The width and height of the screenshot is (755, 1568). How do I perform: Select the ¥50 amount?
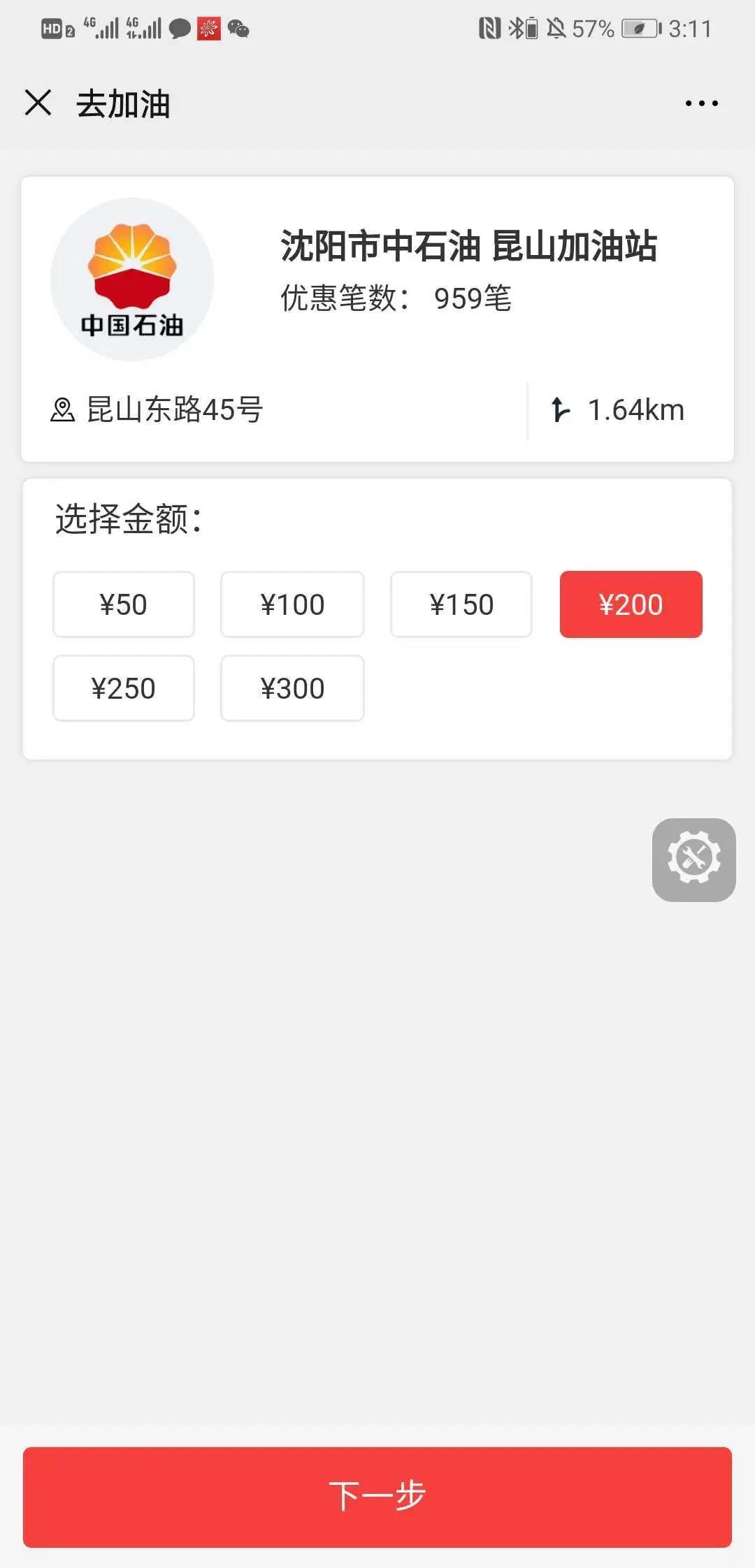(124, 604)
